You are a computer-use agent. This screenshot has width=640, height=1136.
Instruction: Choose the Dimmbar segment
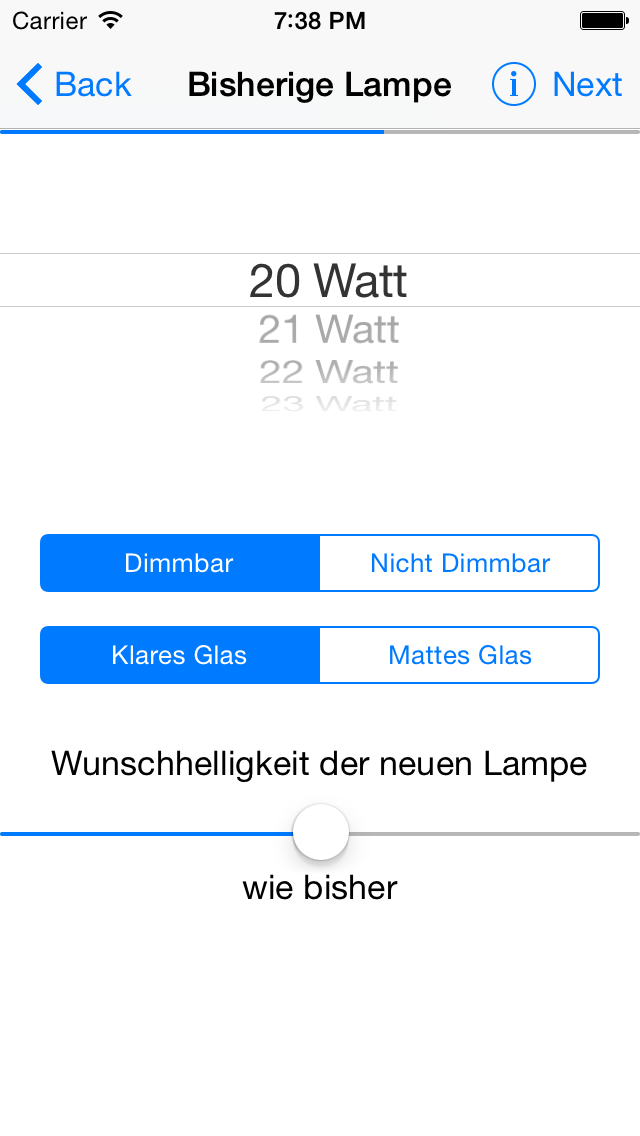tap(180, 563)
